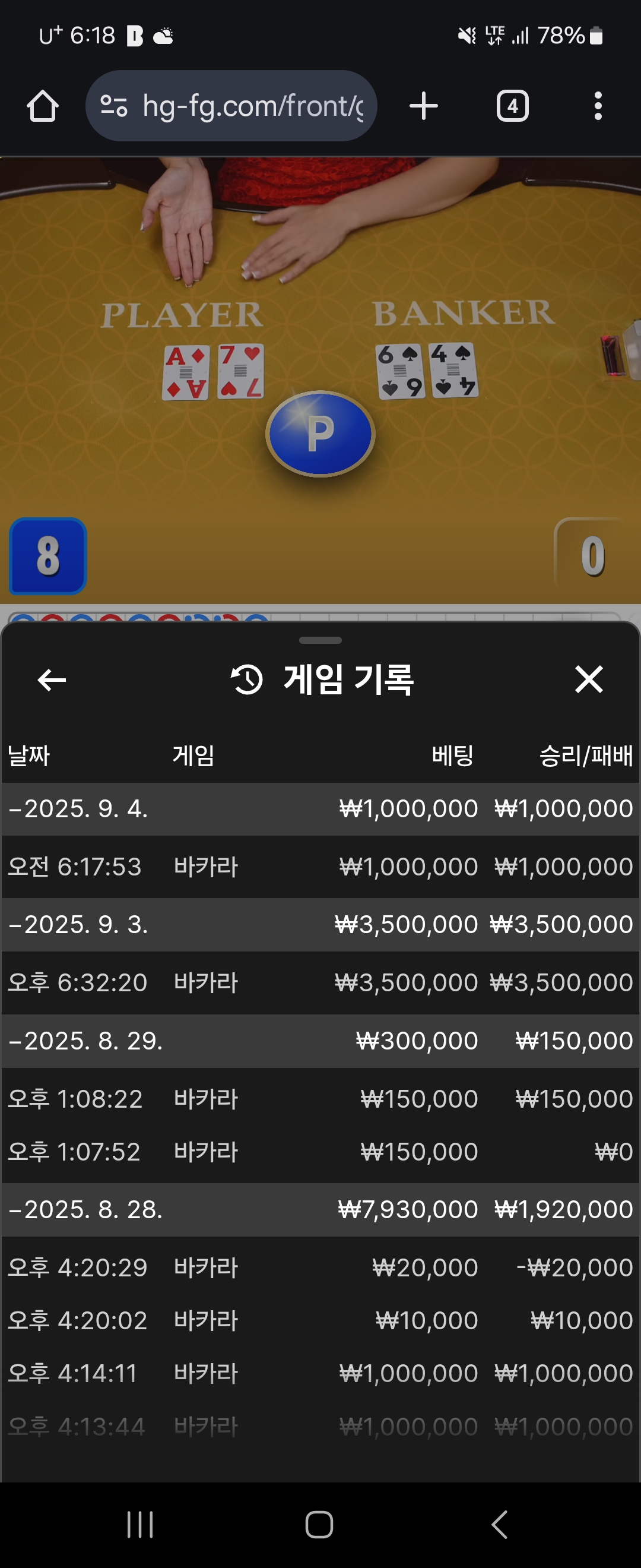Open the recent apps view
This screenshot has height=1568, width=641.
(141, 1525)
